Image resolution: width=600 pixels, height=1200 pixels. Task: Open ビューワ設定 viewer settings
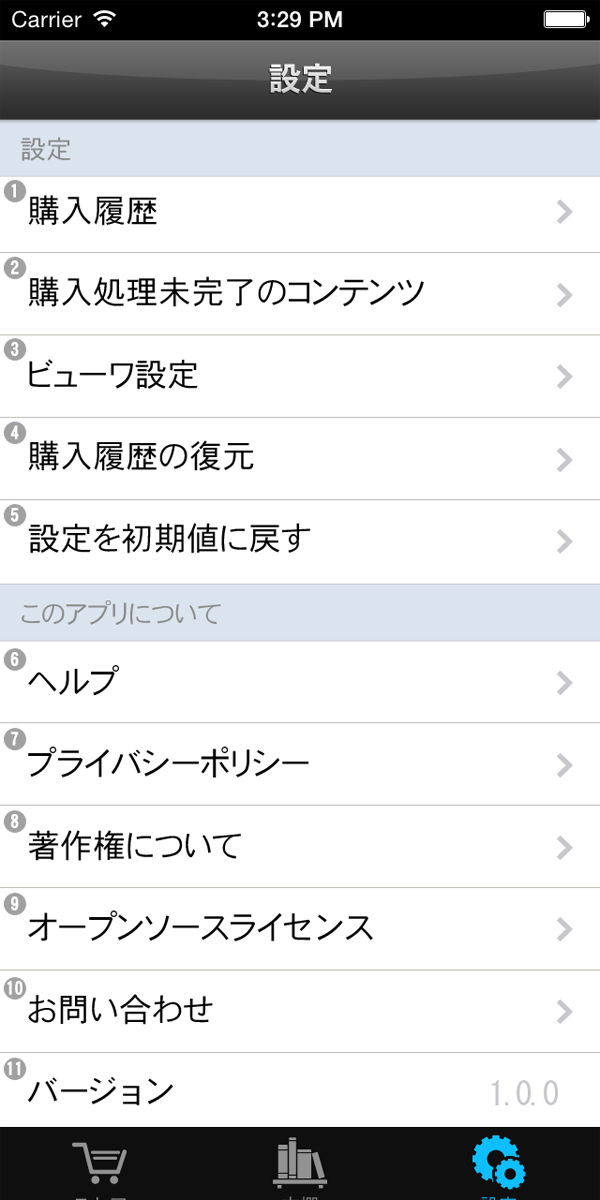point(300,376)
